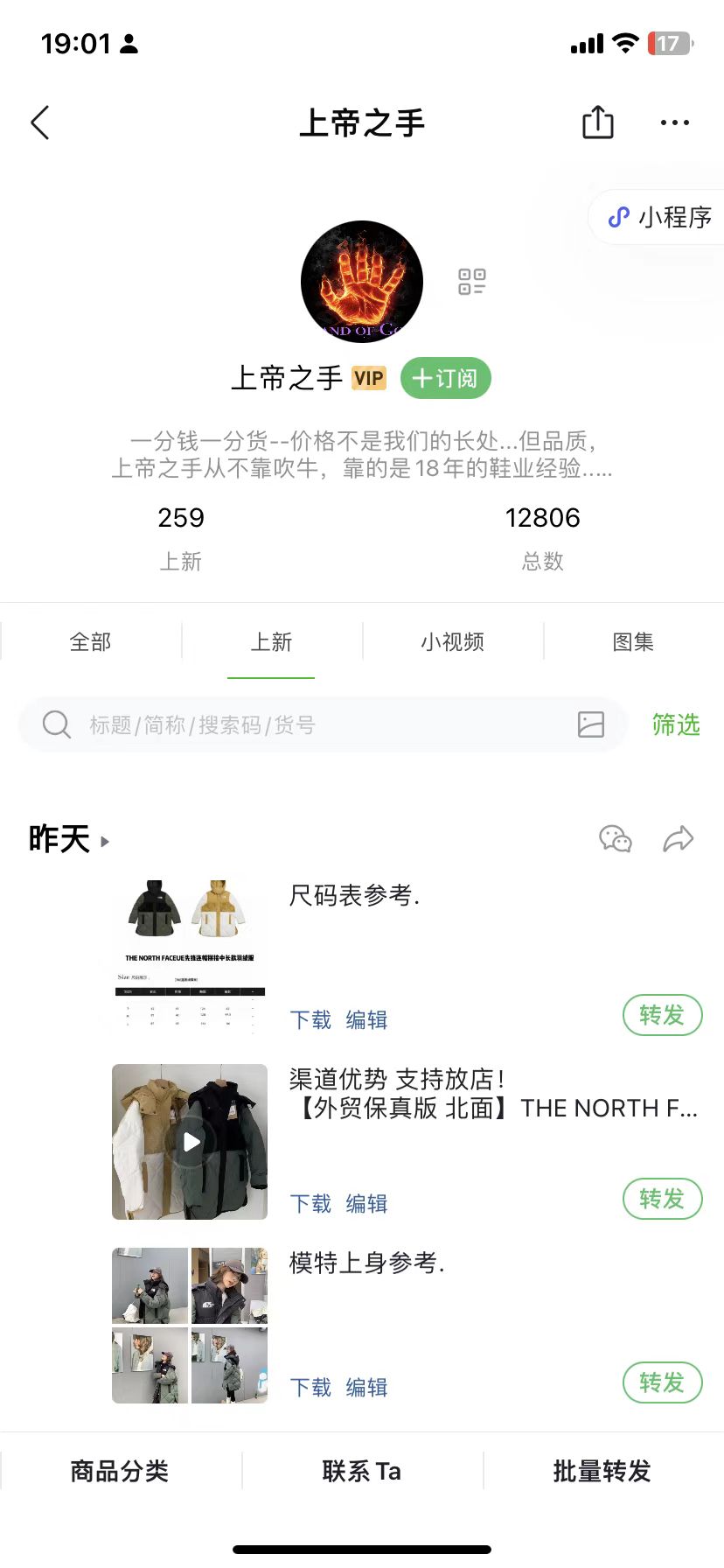
Task: Contact the seller via 联系 Ta
Action: (362, 1471)
